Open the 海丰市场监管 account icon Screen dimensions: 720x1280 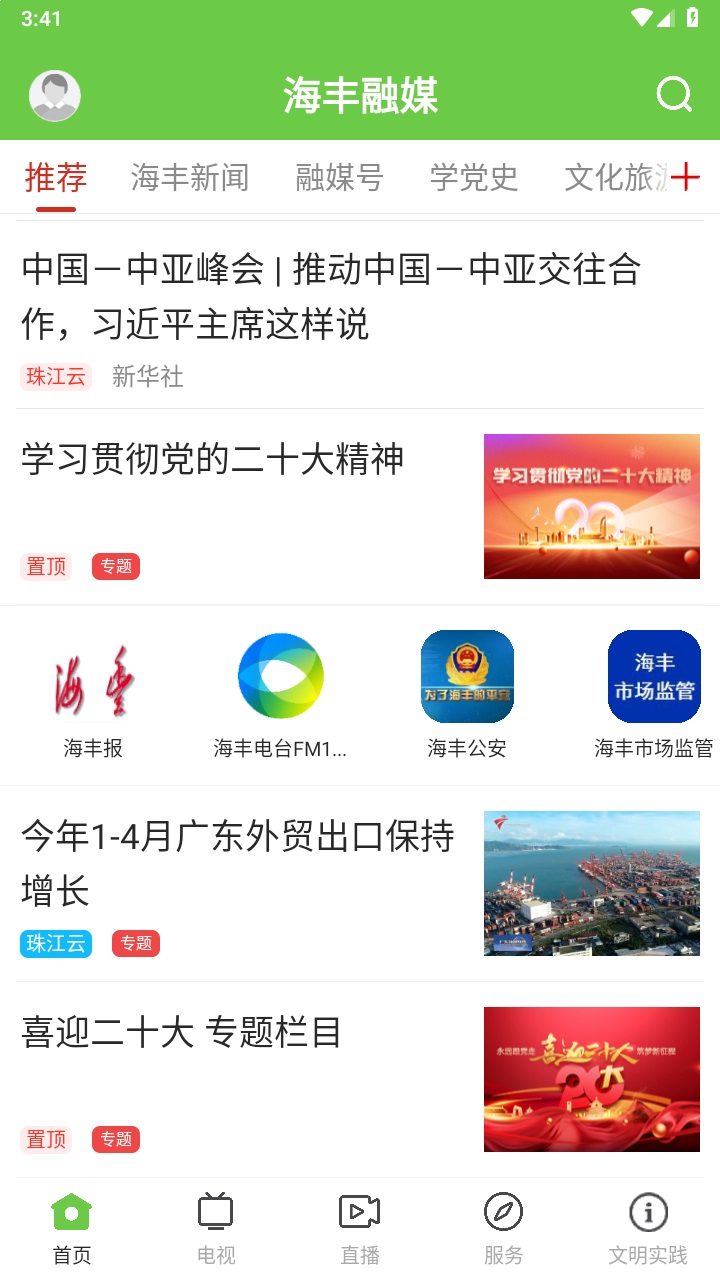653,675
